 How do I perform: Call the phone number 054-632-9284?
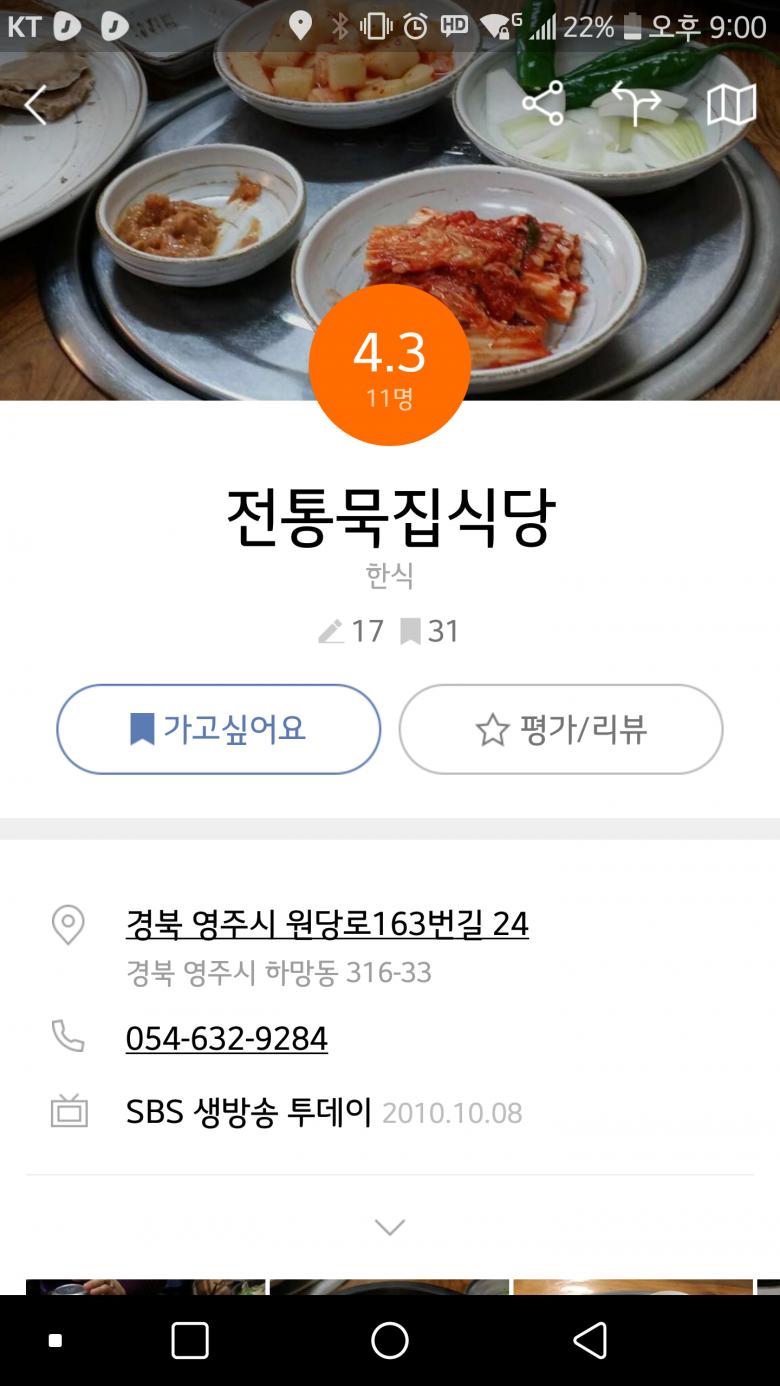coord(227,1038)
